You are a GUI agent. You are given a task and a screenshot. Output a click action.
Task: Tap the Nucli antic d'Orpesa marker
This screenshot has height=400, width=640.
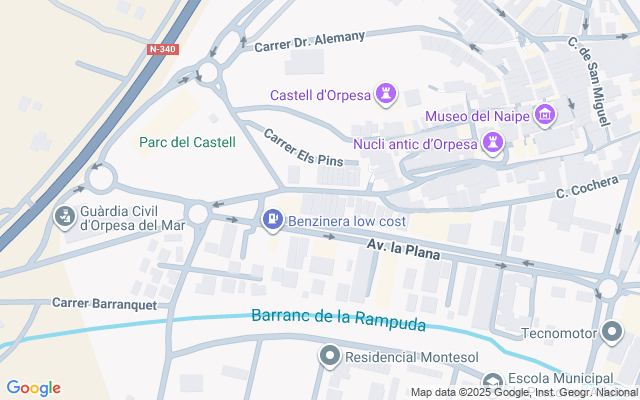[x=493, y=144]
